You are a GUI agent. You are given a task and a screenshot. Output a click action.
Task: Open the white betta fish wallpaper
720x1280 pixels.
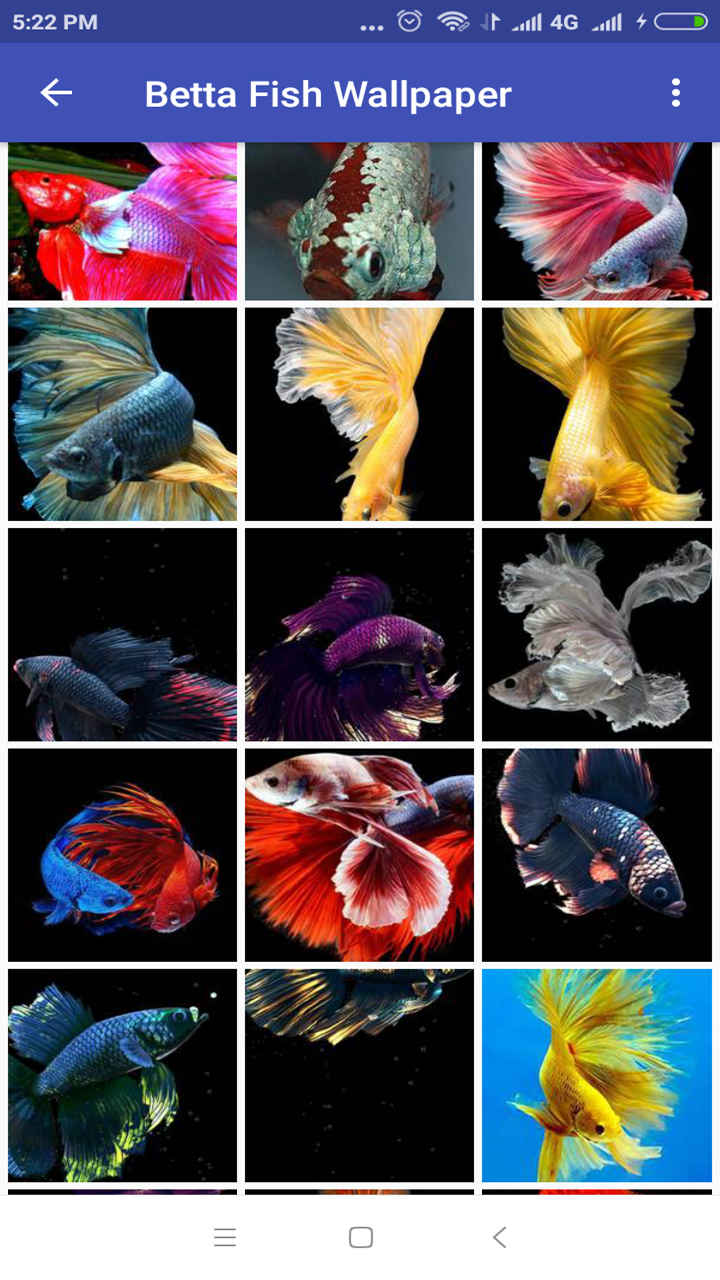[x=596, y=637]
